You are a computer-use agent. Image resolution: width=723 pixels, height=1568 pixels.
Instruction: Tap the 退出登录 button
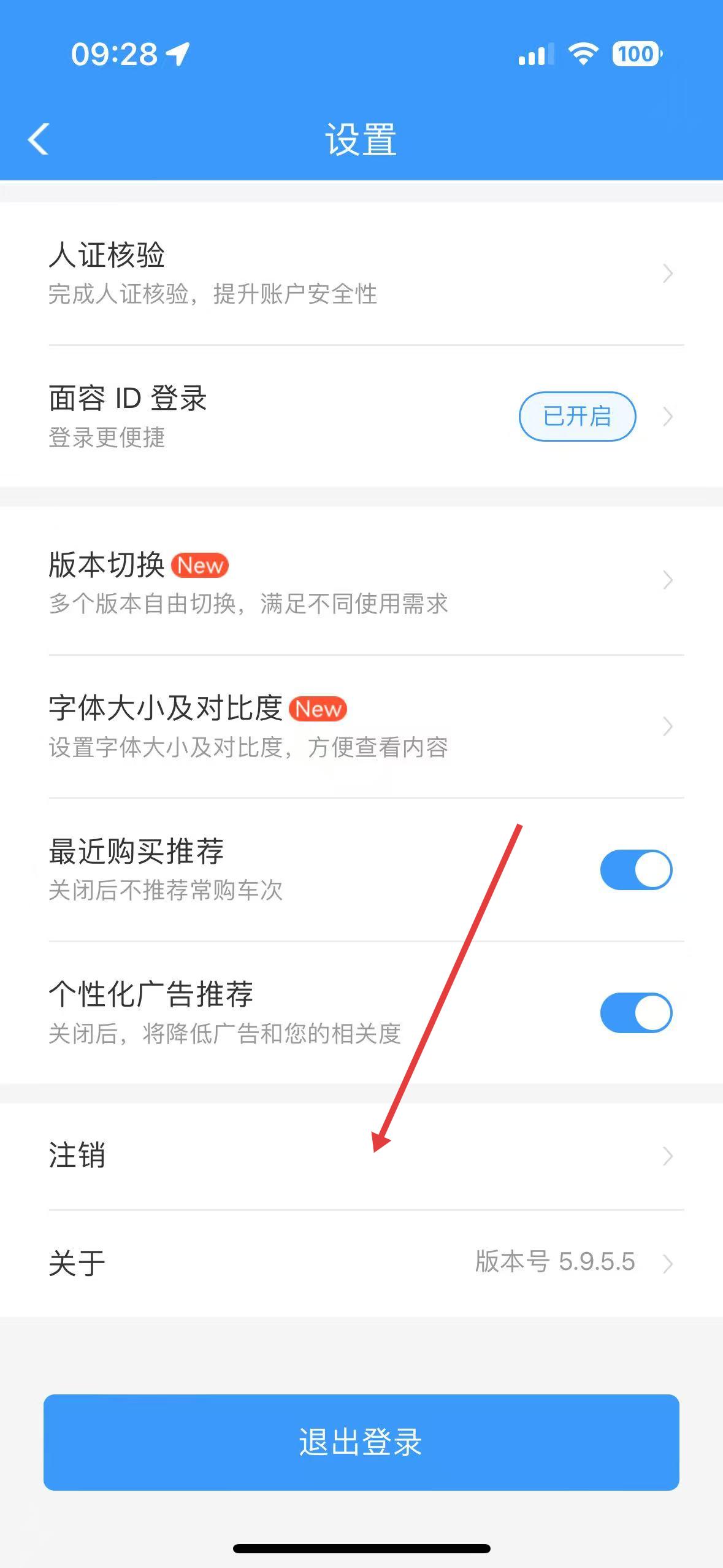click(x=361, y=1442)
